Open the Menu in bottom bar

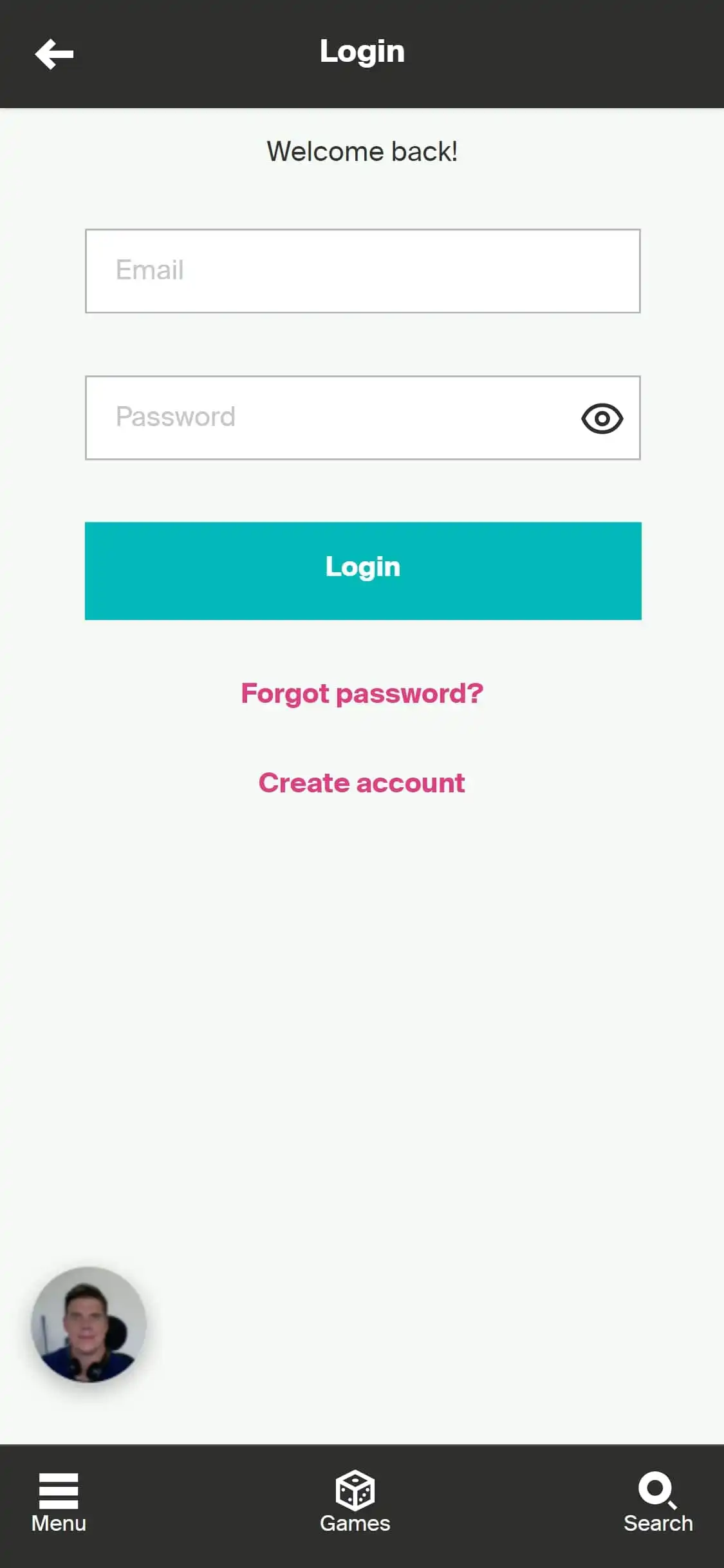59,1503
